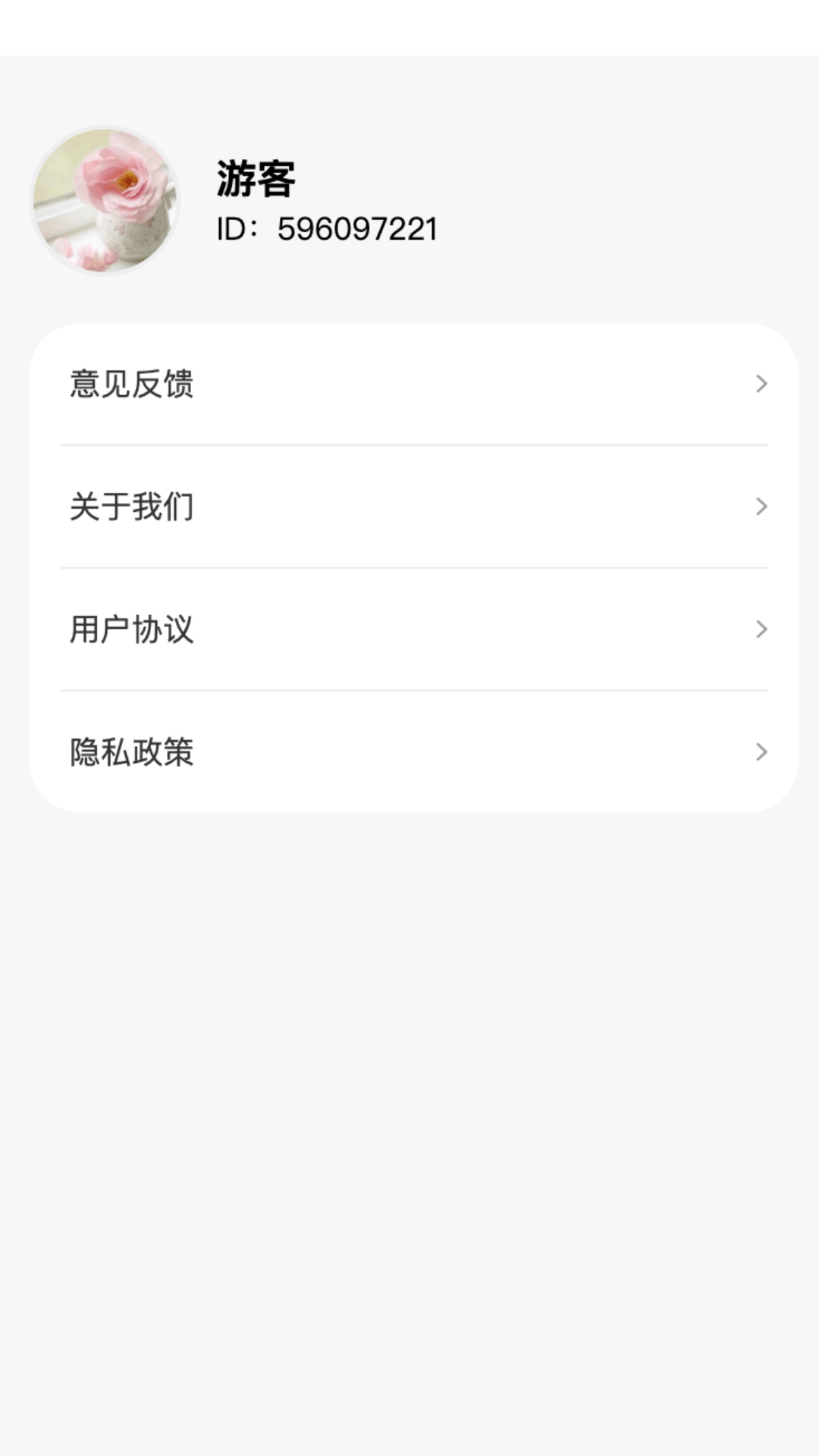Viewport: 819px width, 1456px height.
Task: Select the 用户协议 list row
Action: point(409,630)
